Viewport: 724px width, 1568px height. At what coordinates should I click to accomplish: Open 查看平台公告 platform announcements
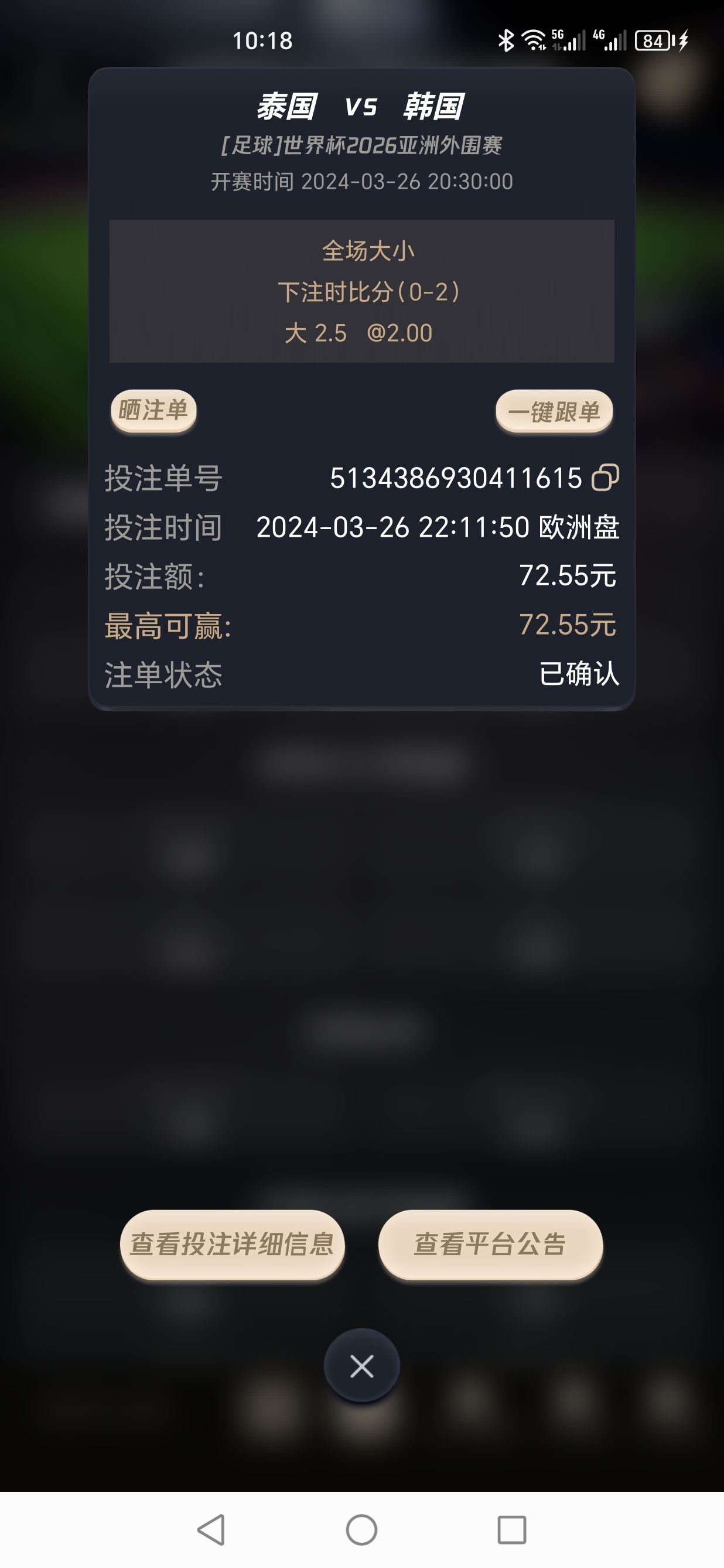pyautogui.click(x=490, y=1244)
